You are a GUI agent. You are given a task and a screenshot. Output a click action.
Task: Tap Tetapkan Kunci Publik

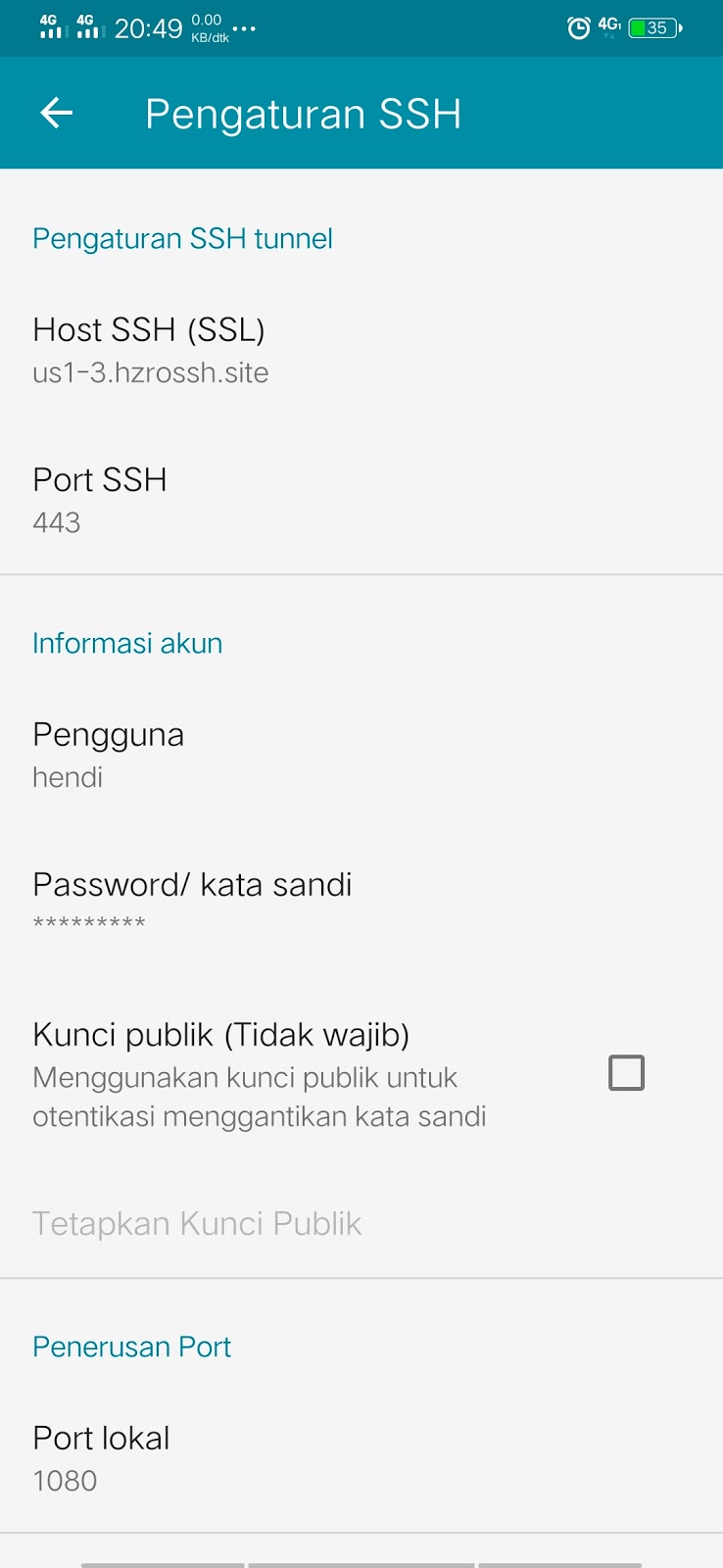[x=197, y=1223]
